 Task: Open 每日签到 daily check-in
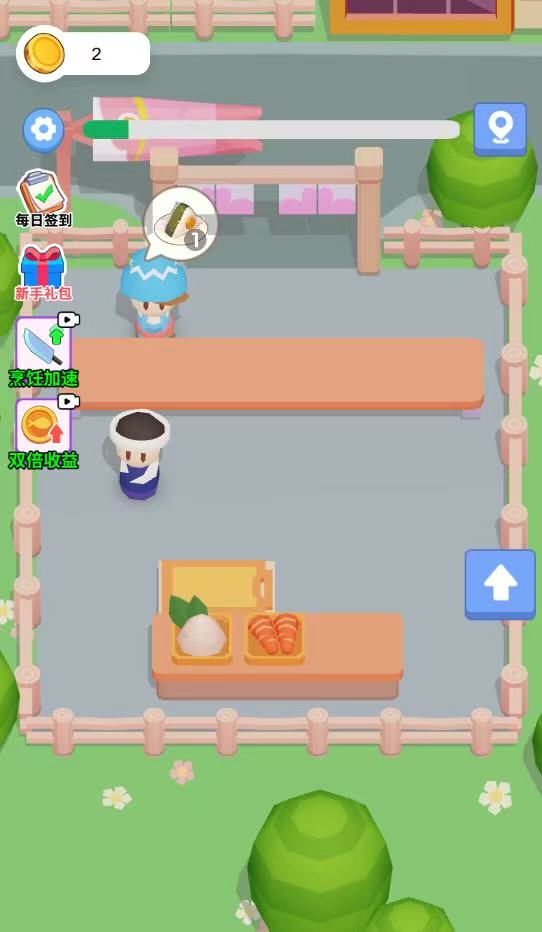[x=43, y=199]
